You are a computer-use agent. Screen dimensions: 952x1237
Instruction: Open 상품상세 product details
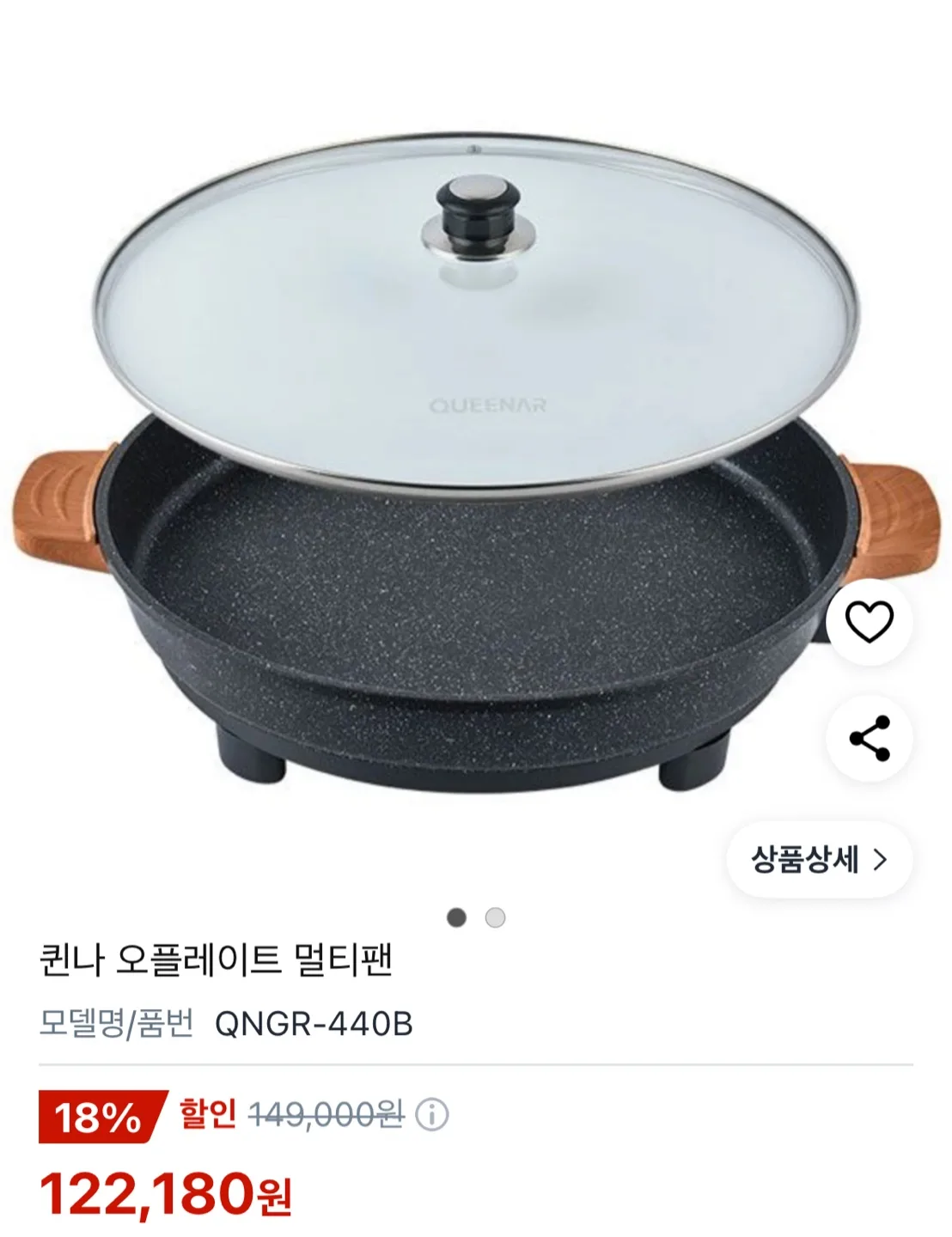pos(819,859)
